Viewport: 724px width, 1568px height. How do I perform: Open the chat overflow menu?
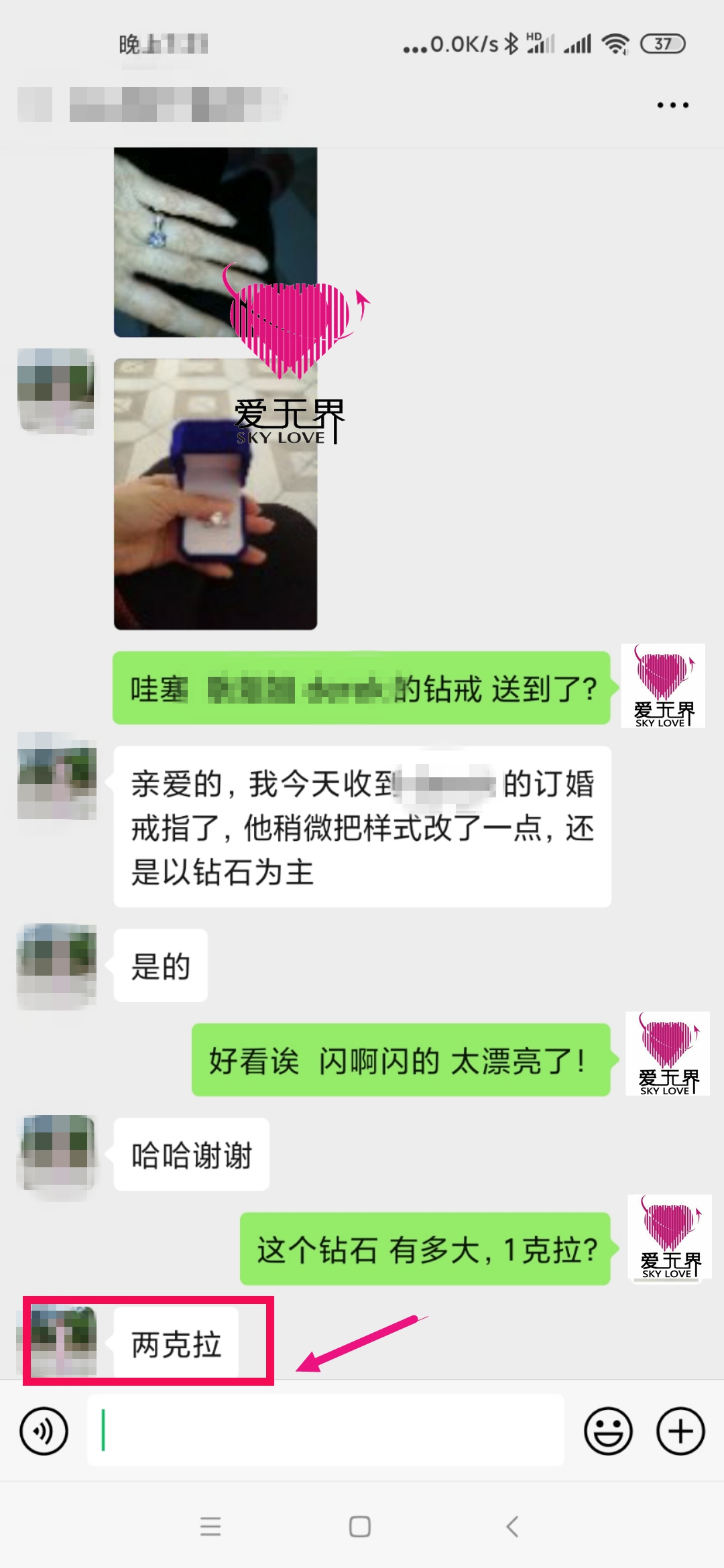pyautogui.click(x=672, y=105)
